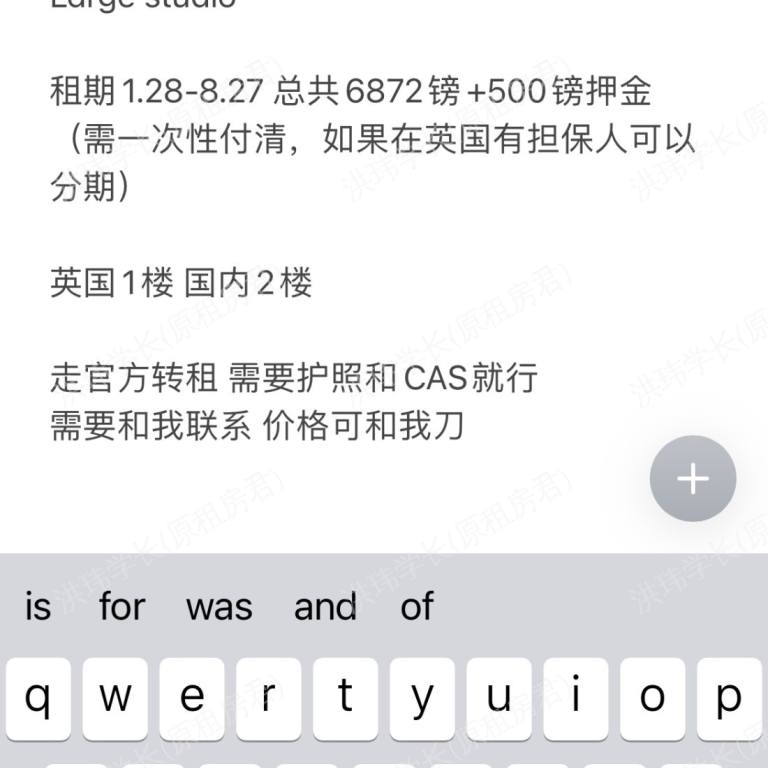Type the letter q key
768x768 pixels.
point(38,698)
